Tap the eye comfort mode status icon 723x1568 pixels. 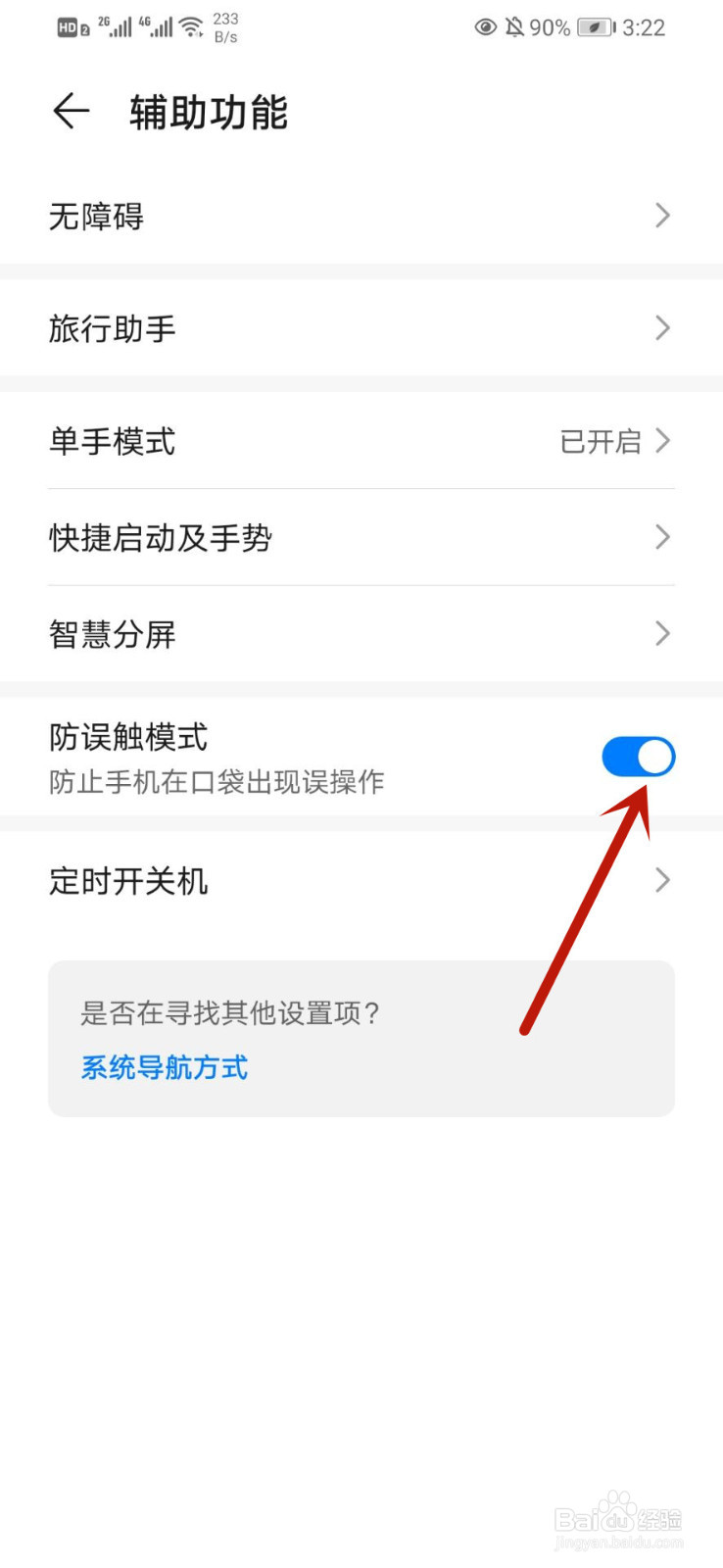[486, 27]
